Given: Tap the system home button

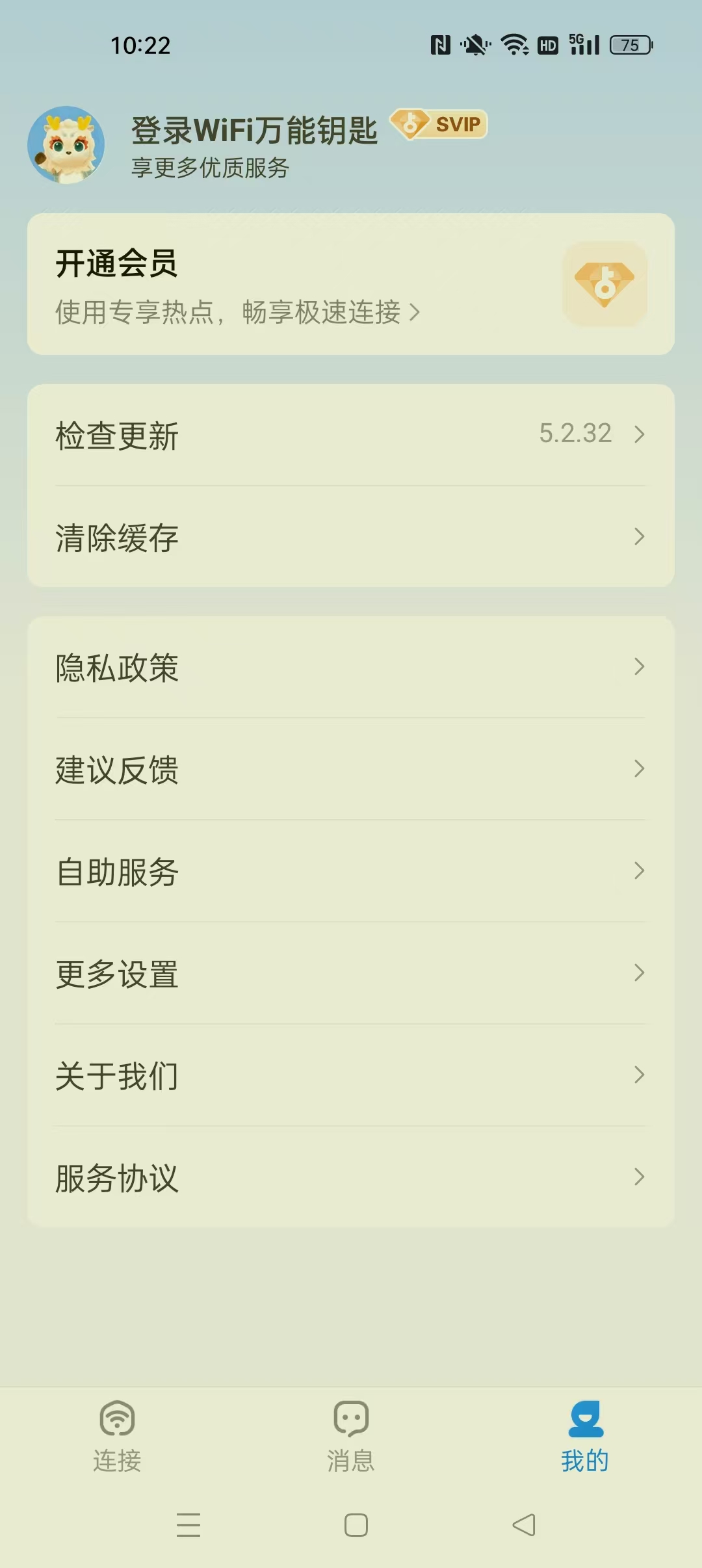Looking at the screenshot, I should (x=356, y=1524).
